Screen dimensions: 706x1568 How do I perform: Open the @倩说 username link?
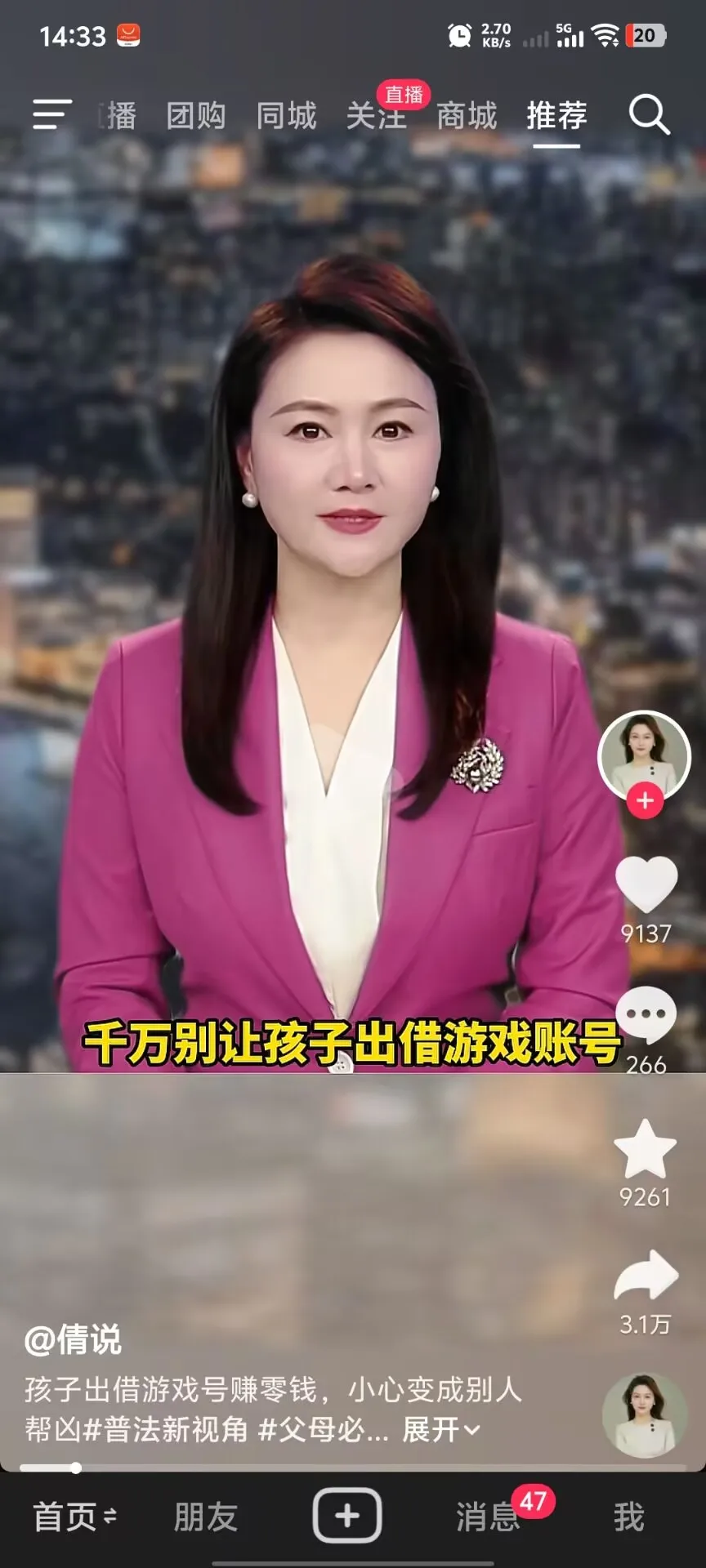[73, 1340]
